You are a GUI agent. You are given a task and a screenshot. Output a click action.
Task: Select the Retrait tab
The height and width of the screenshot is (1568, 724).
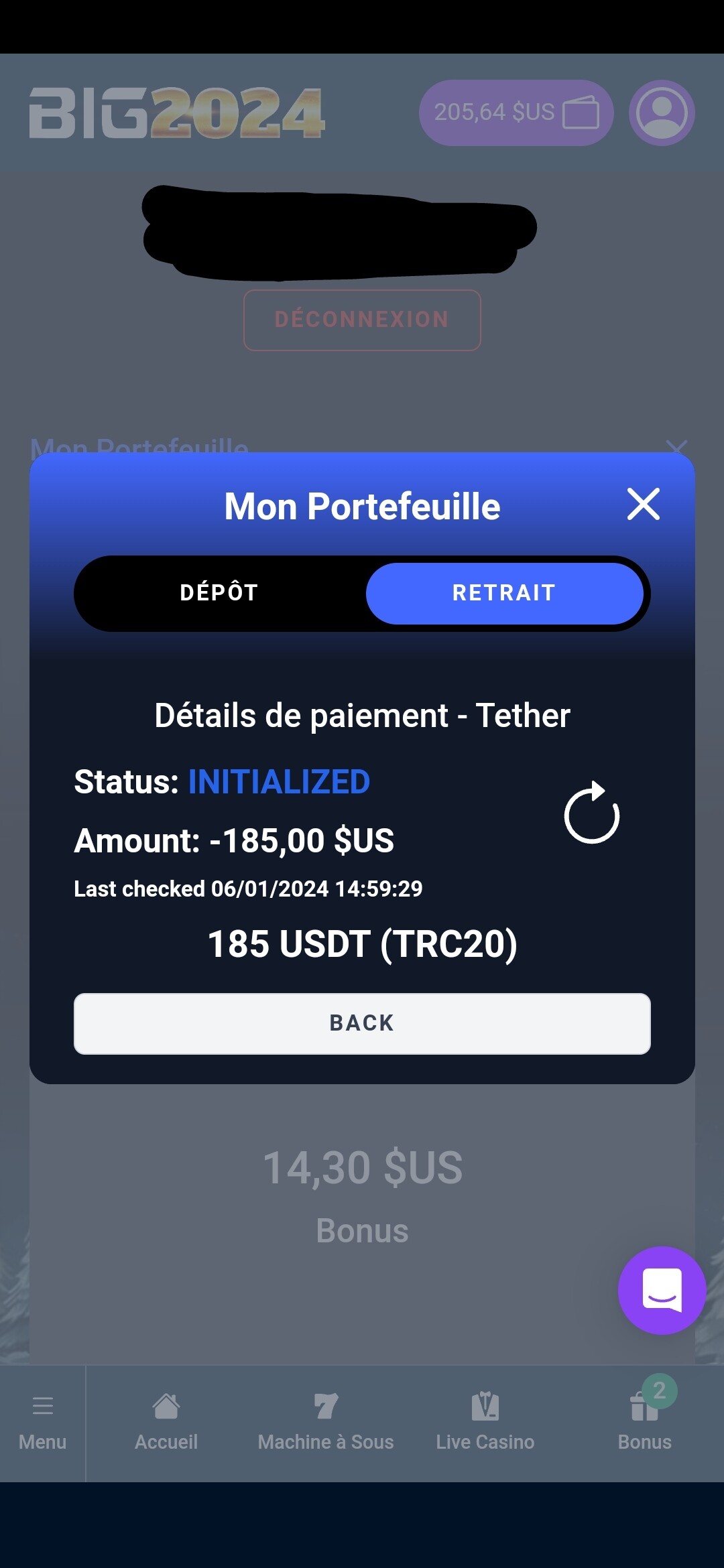click(504, 593)
